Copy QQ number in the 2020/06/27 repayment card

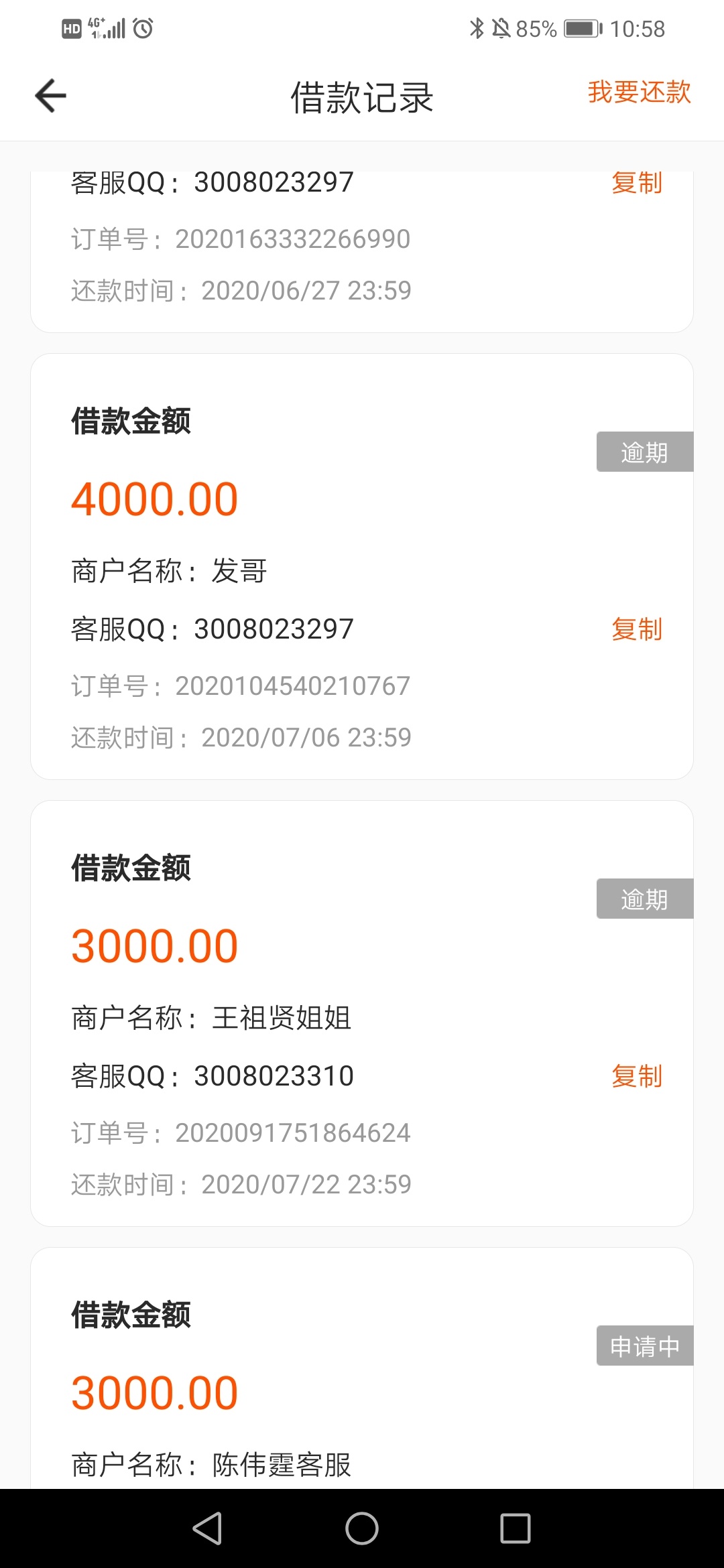636,182
